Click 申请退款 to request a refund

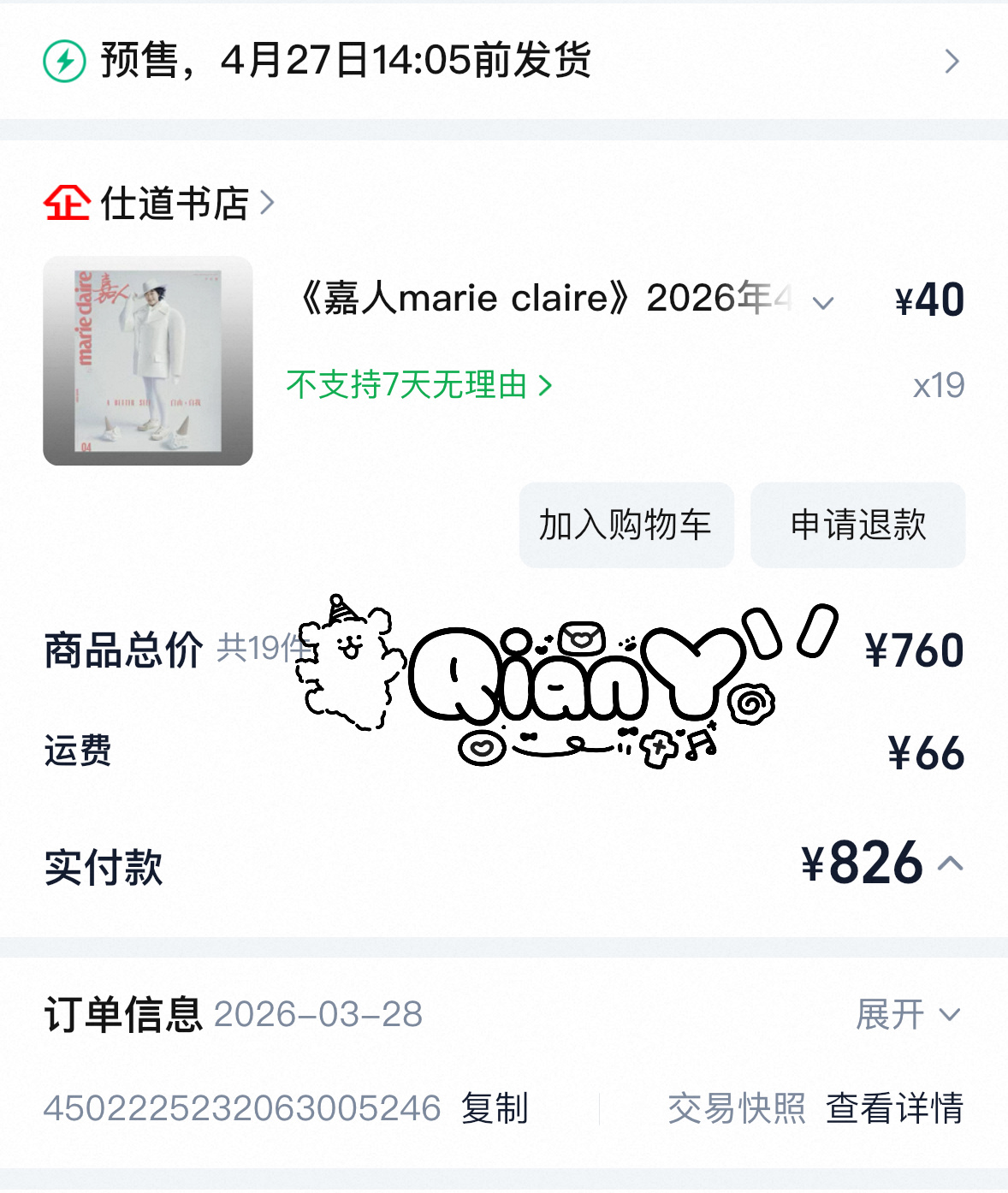tap(857, 525)
